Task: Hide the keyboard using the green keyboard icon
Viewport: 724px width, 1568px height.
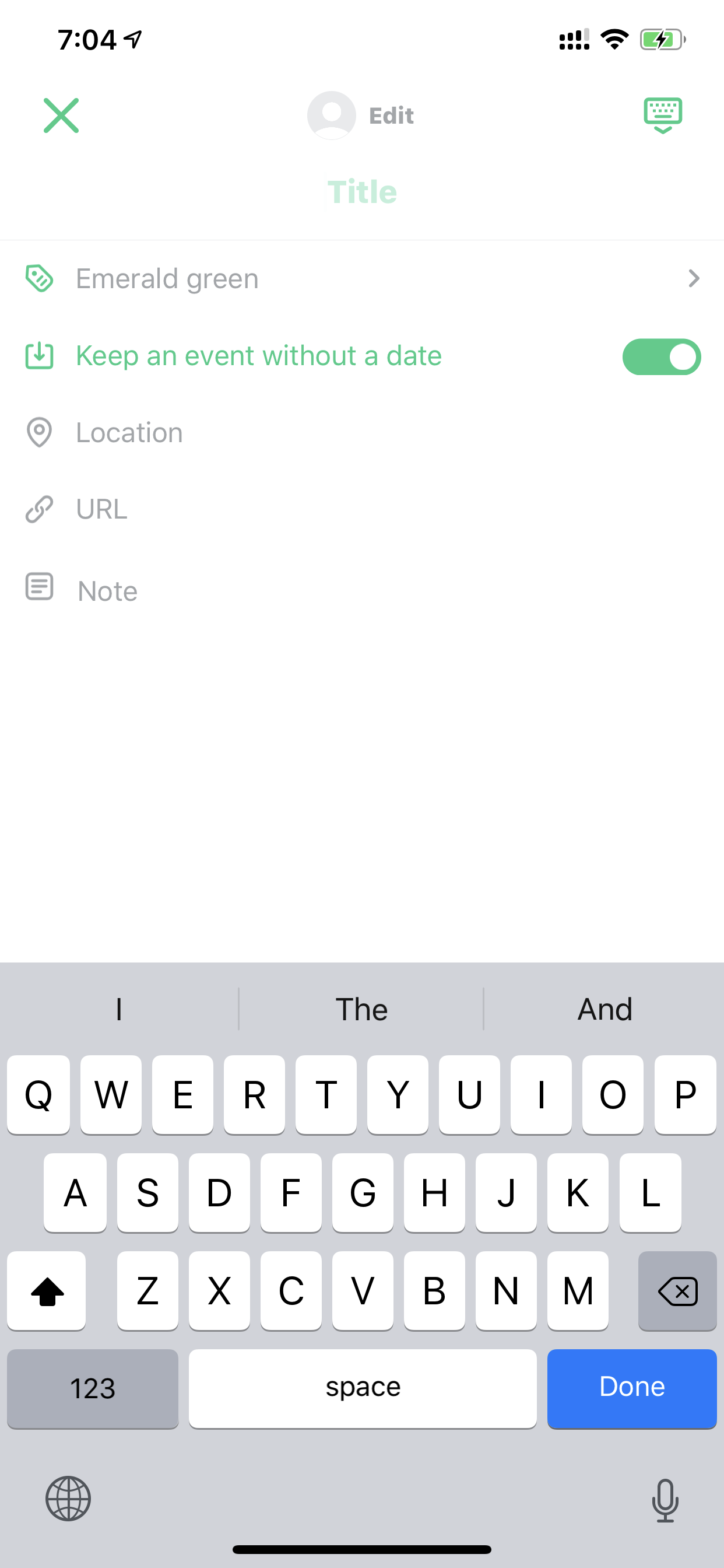Action: tap(663, 115)
